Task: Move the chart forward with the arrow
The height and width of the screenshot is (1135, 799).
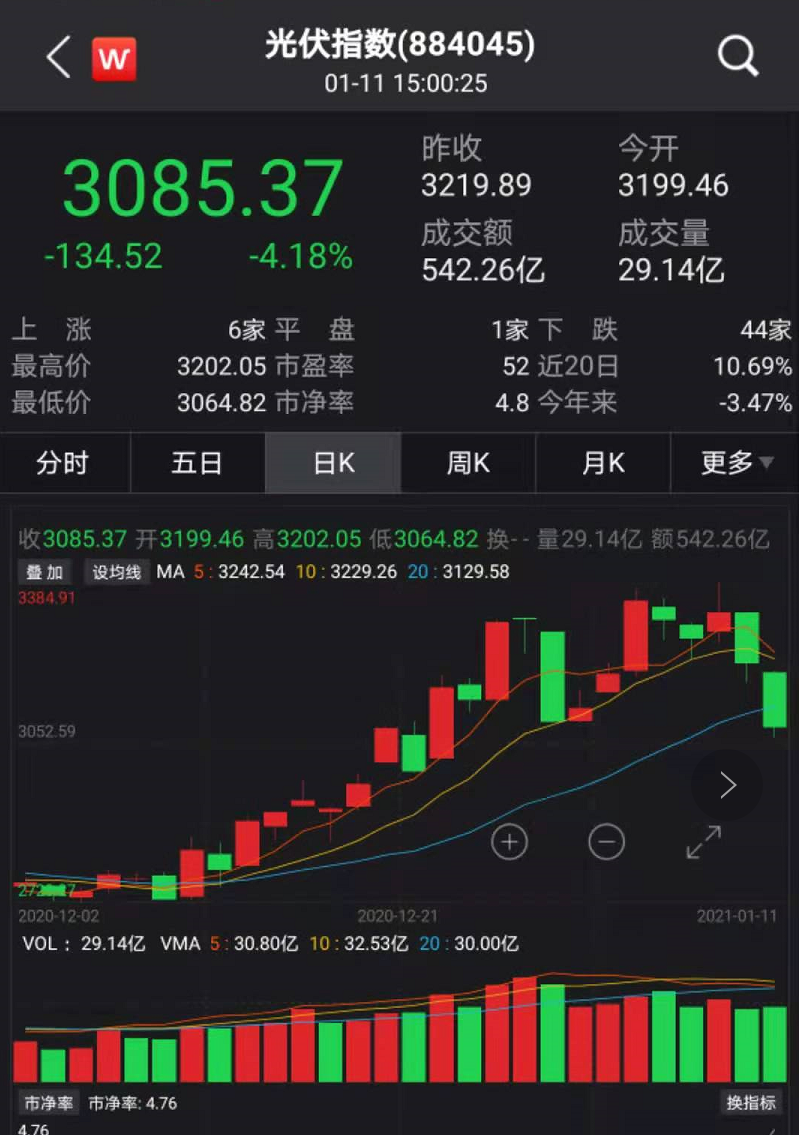Action: [728, 786]
